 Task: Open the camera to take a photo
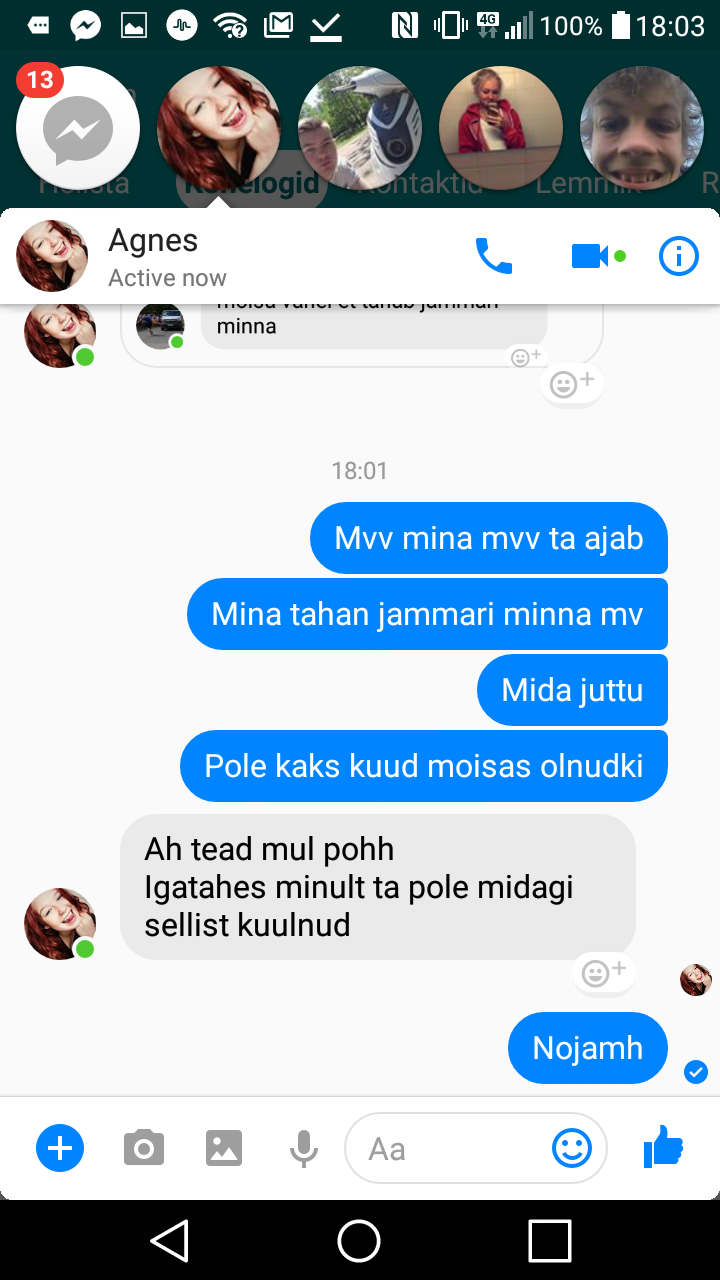click(x=144, y=1148)
